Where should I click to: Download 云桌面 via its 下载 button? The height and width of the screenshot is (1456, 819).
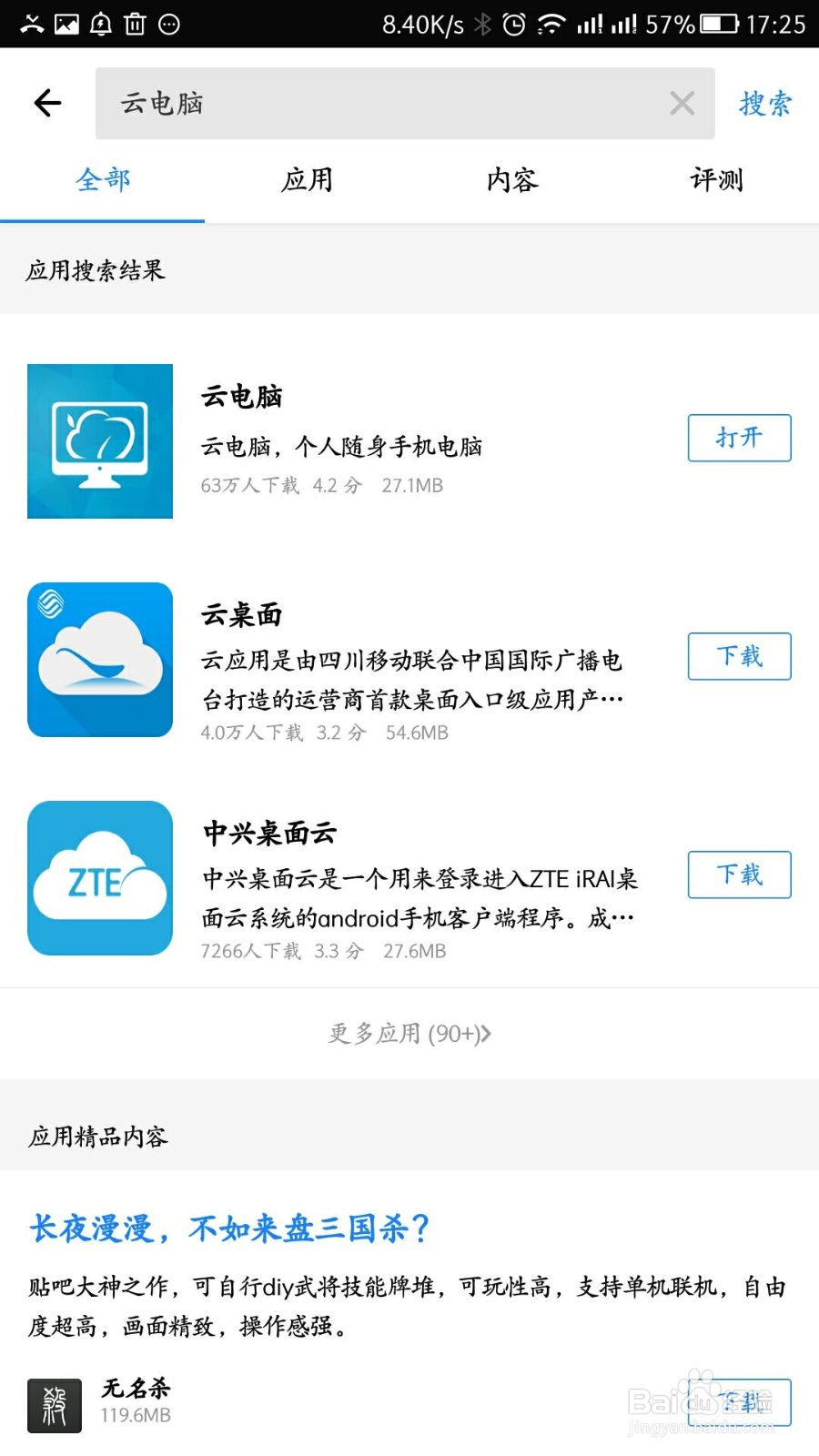point(739,656)
